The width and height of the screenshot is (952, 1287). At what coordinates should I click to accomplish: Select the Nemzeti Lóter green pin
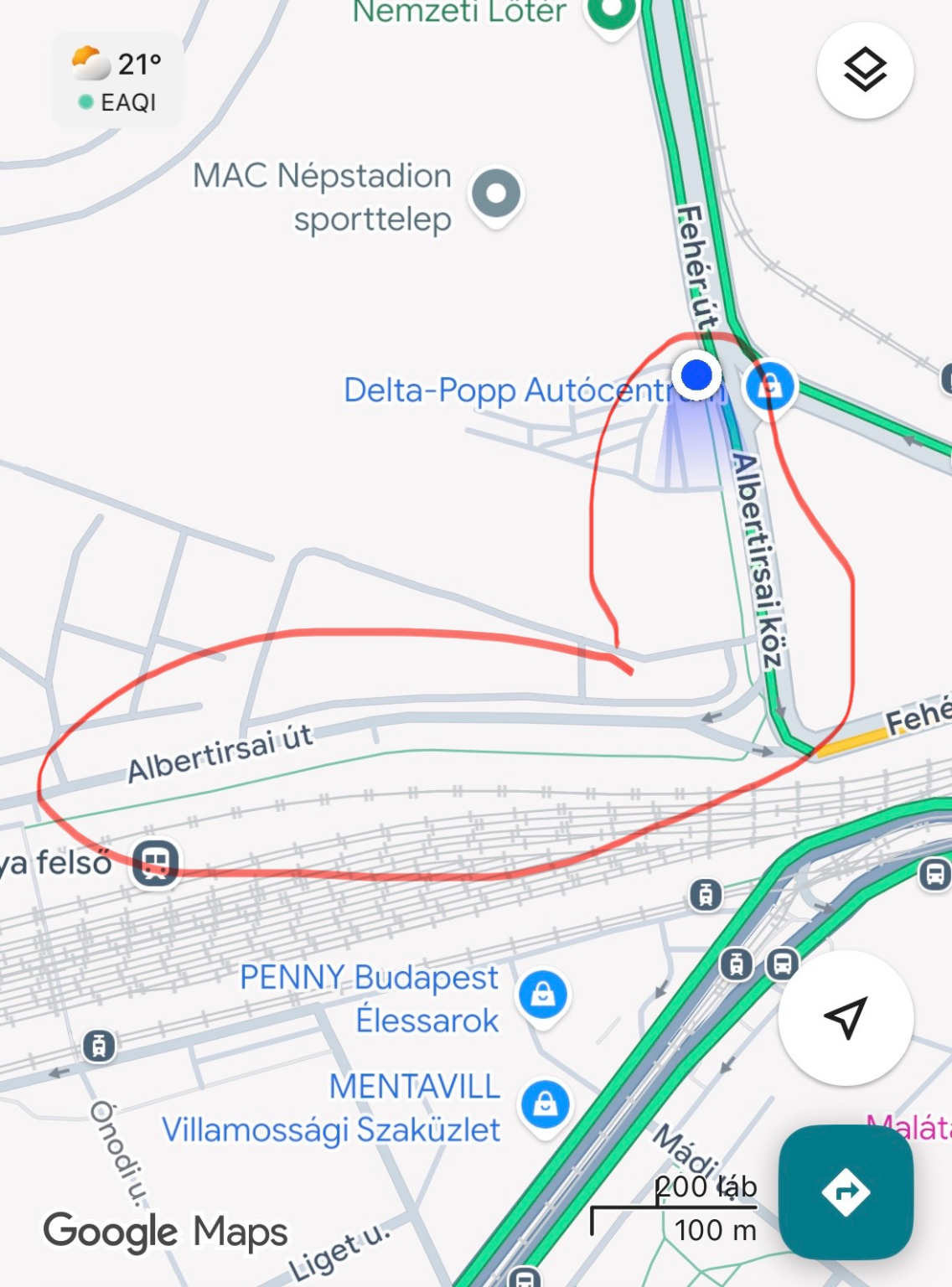point(613,12)
